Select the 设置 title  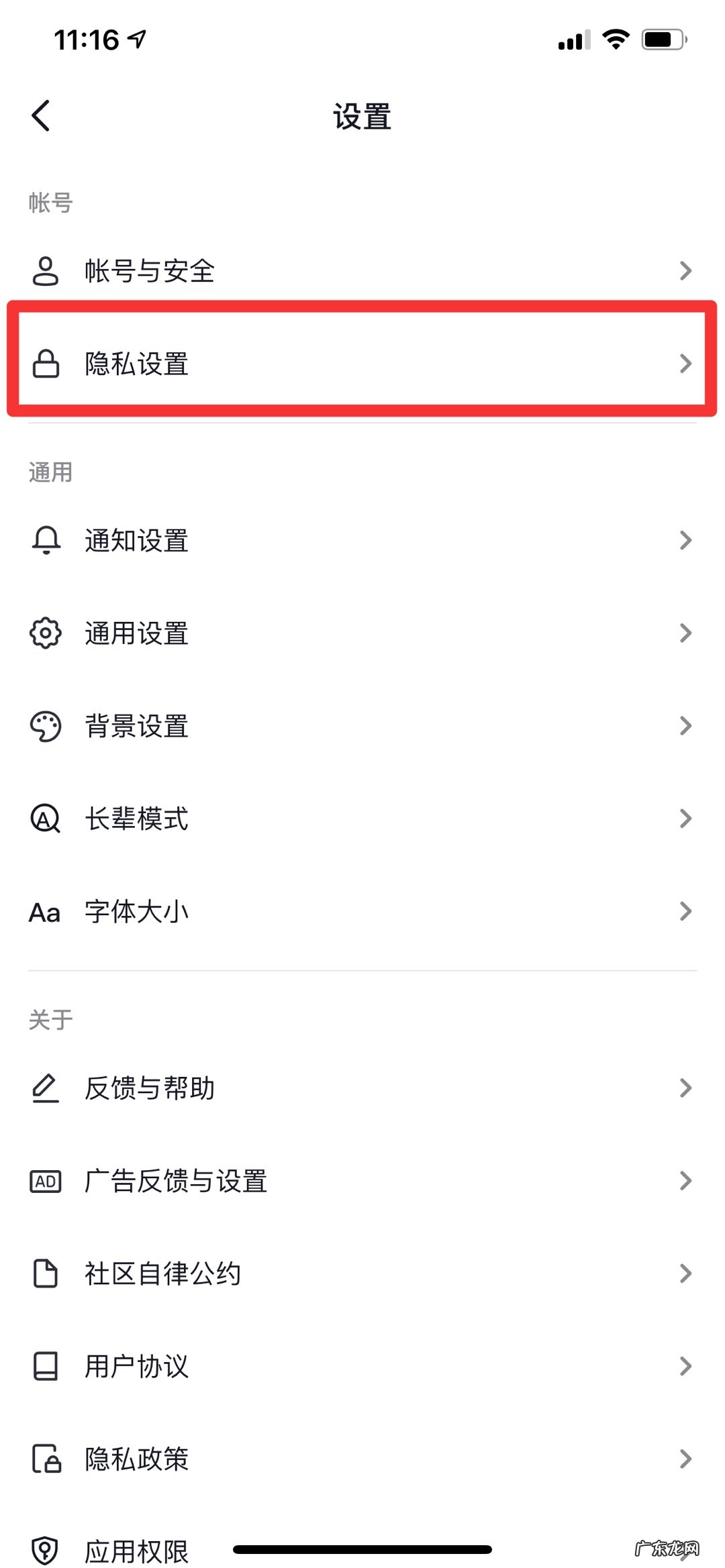362,115
